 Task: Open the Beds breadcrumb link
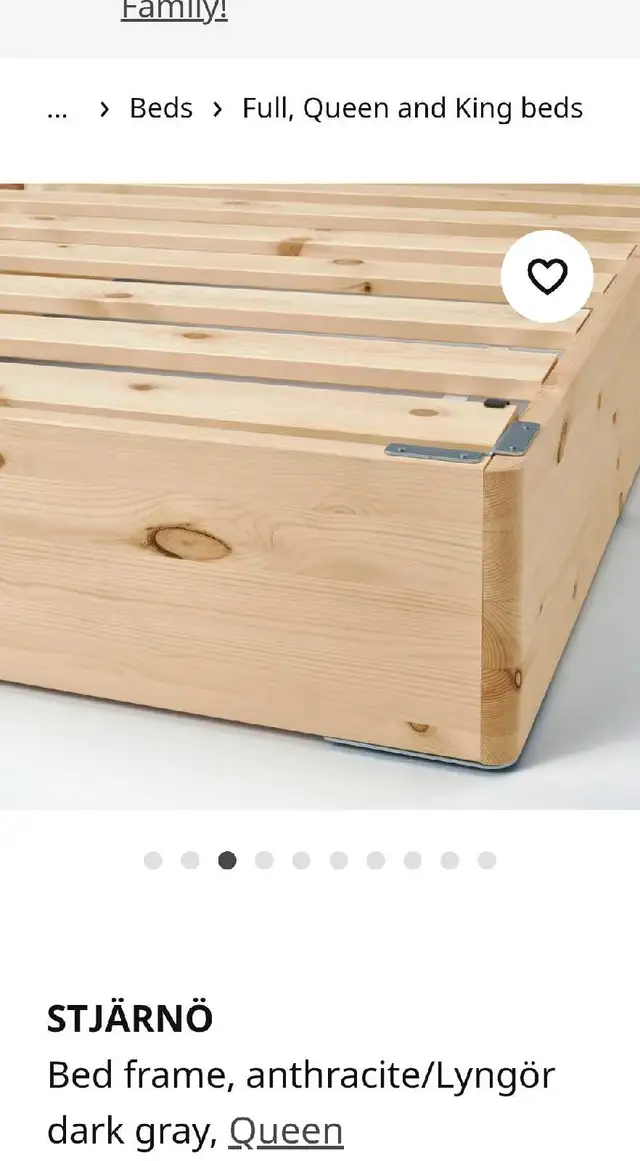pos(161,108)
